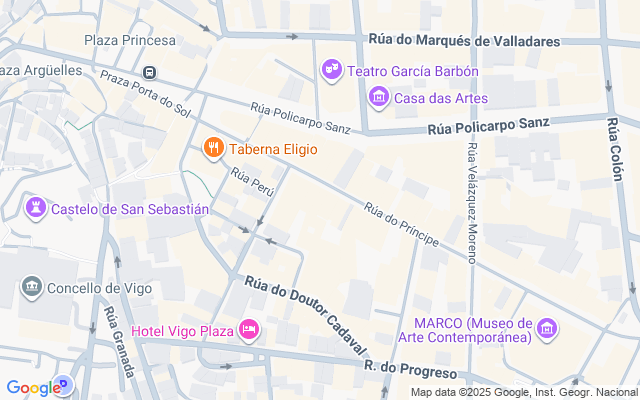Image resolution: width=640 pixels, height=400 pixels.
Task: Open Castelo de San Sebastián place pin
Action: [x=35, y=209]
